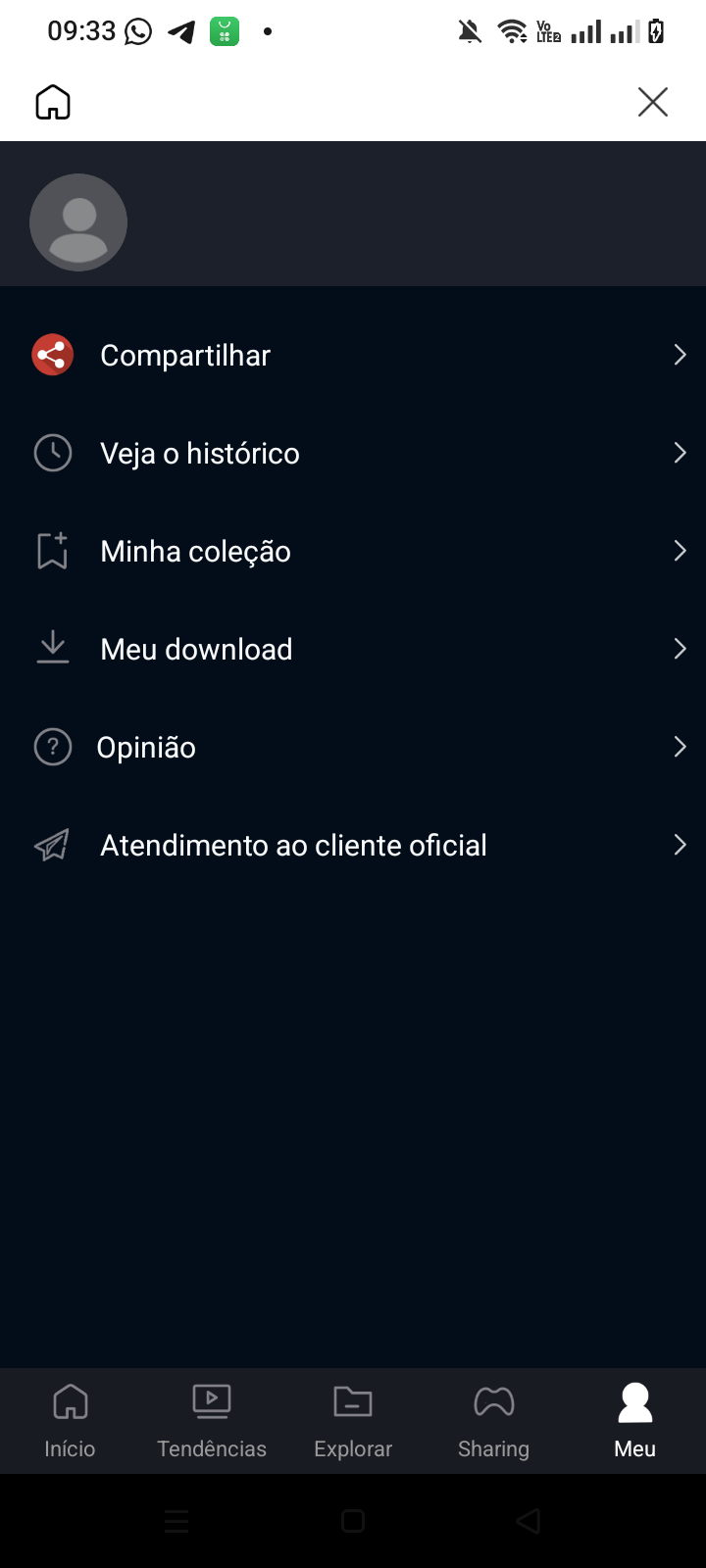The width and height of the screenshot is (706, 1568).
Task: Tap the home icon in top bar
Action: 53,102
